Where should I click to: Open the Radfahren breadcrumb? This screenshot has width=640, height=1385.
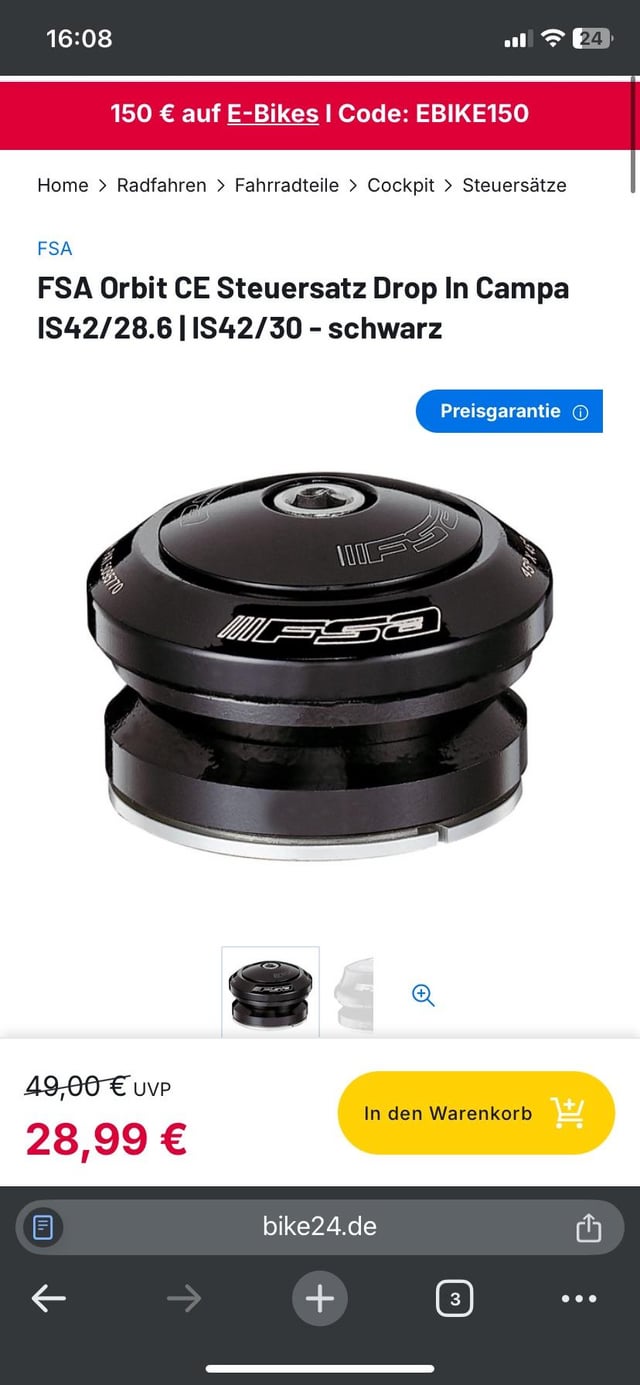pos(161,185)
